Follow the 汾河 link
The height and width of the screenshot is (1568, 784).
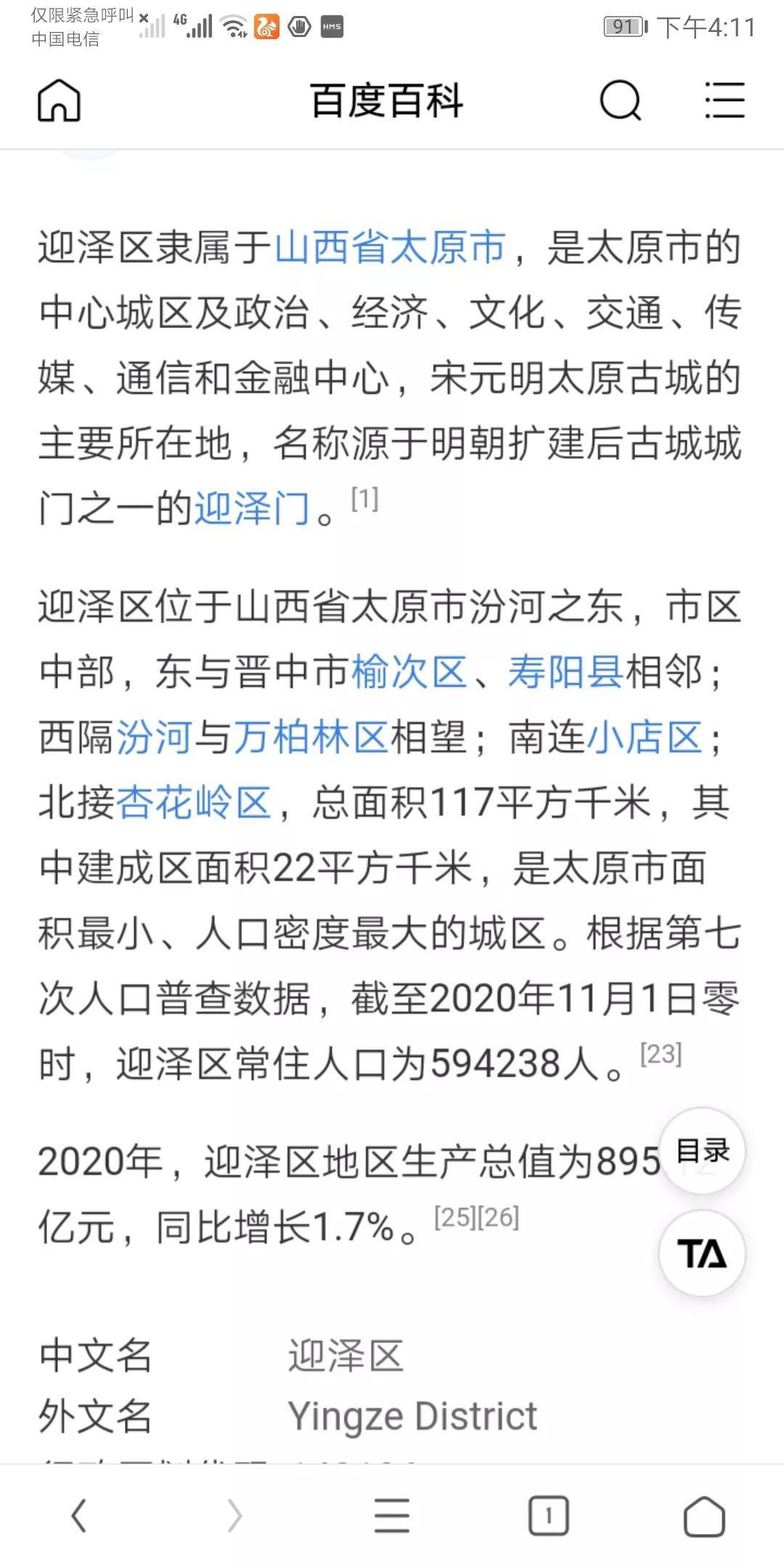pos(154,737)
